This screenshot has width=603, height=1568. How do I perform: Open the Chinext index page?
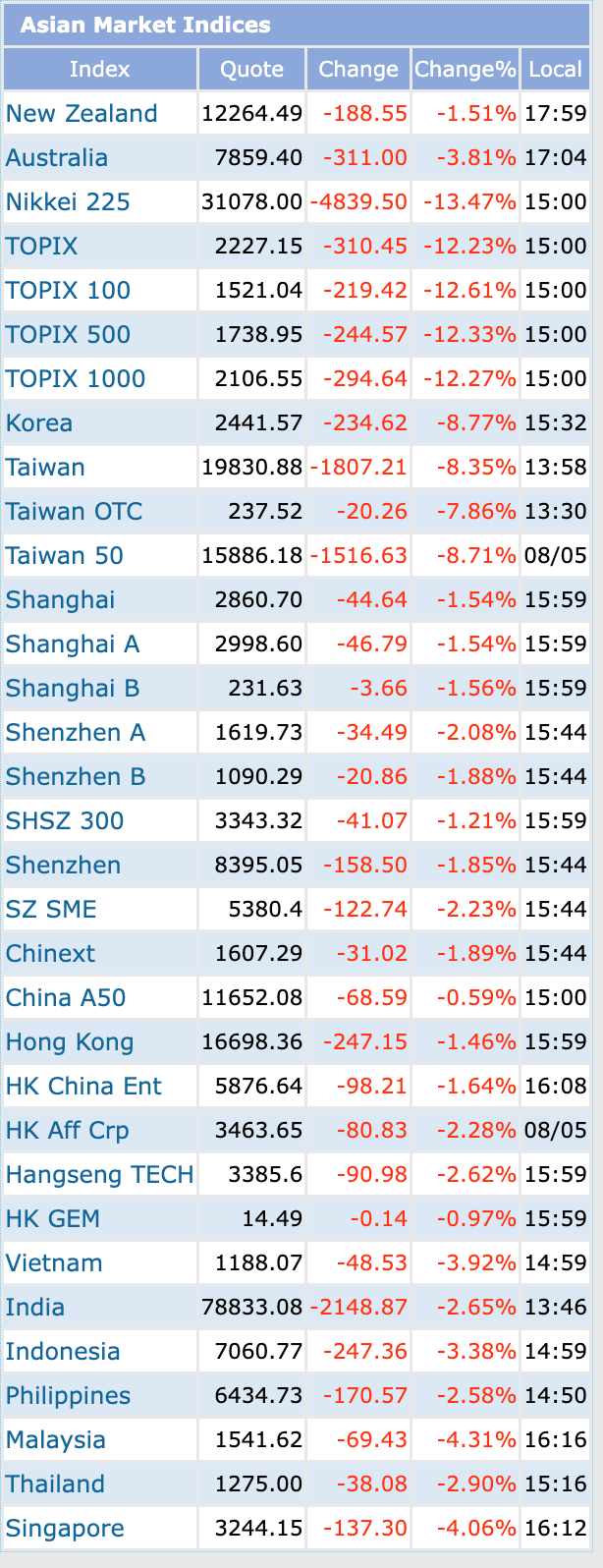point(51,954)
